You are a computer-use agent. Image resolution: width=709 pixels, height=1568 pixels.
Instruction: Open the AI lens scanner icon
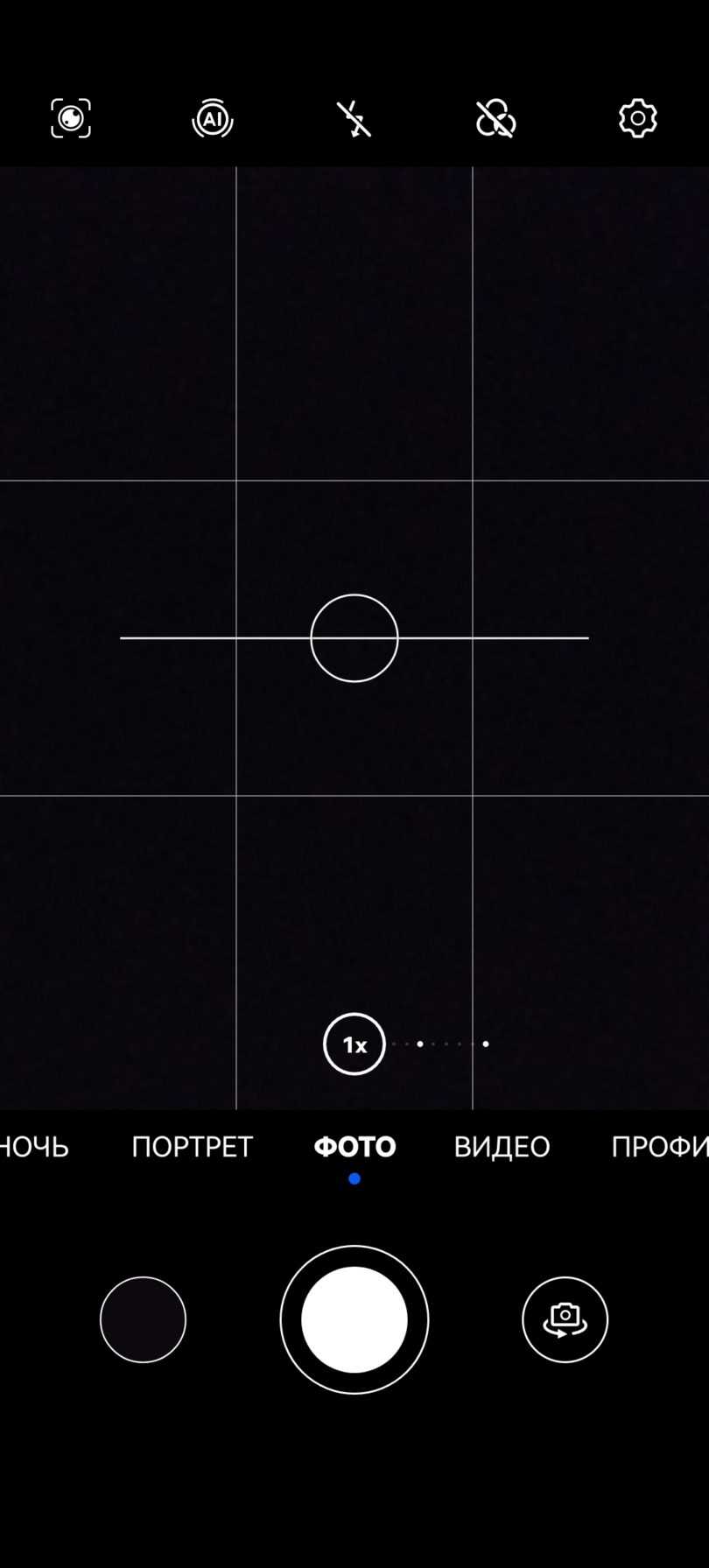pyautogui.click(x=71, y=118)
